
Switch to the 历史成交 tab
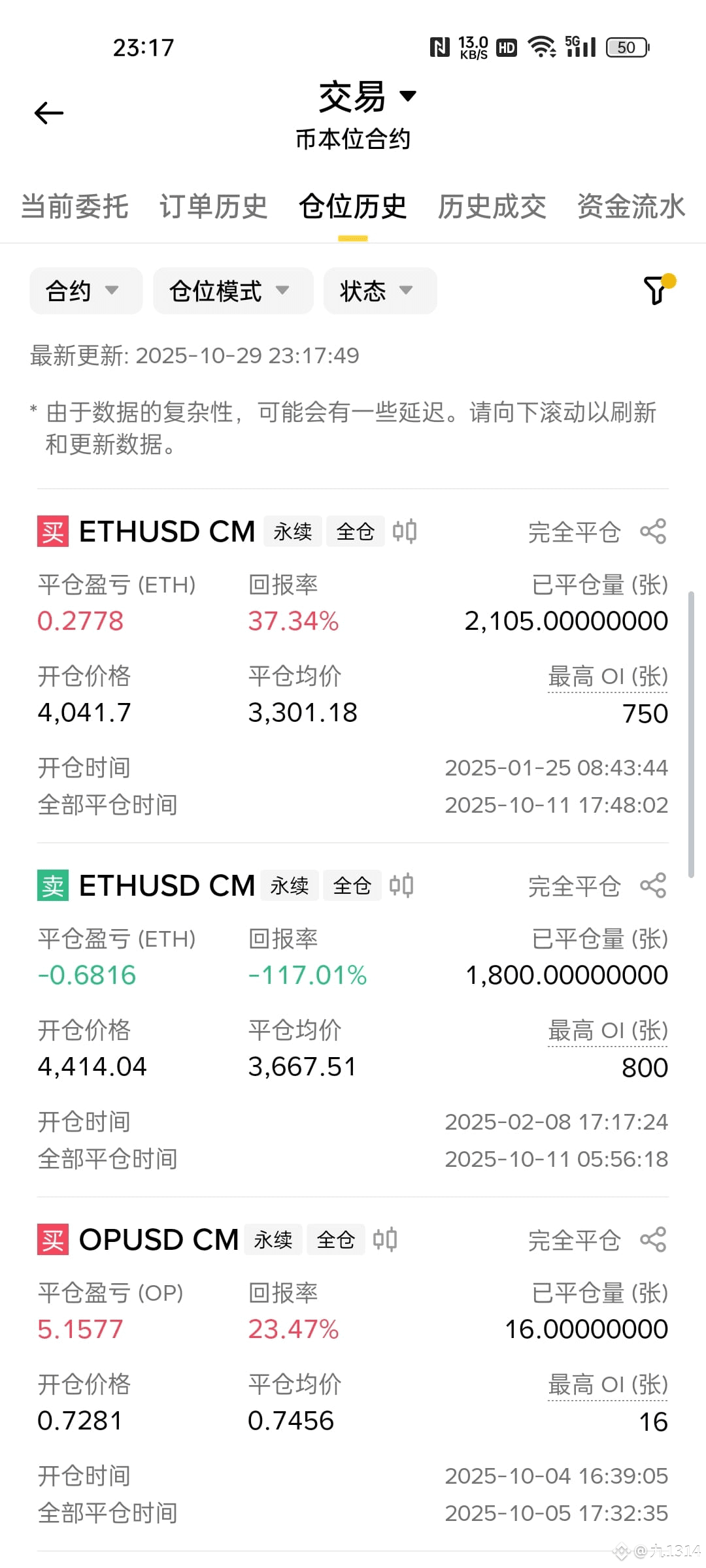coord(492,206)
